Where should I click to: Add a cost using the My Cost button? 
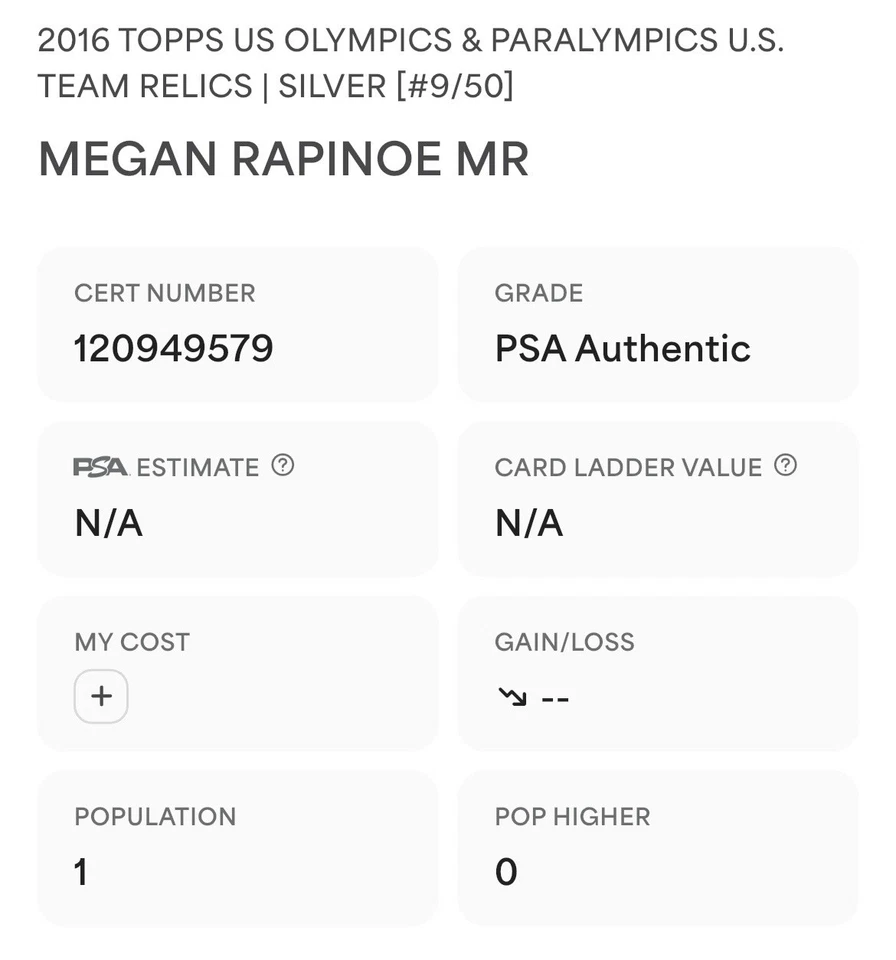(101, 696)
